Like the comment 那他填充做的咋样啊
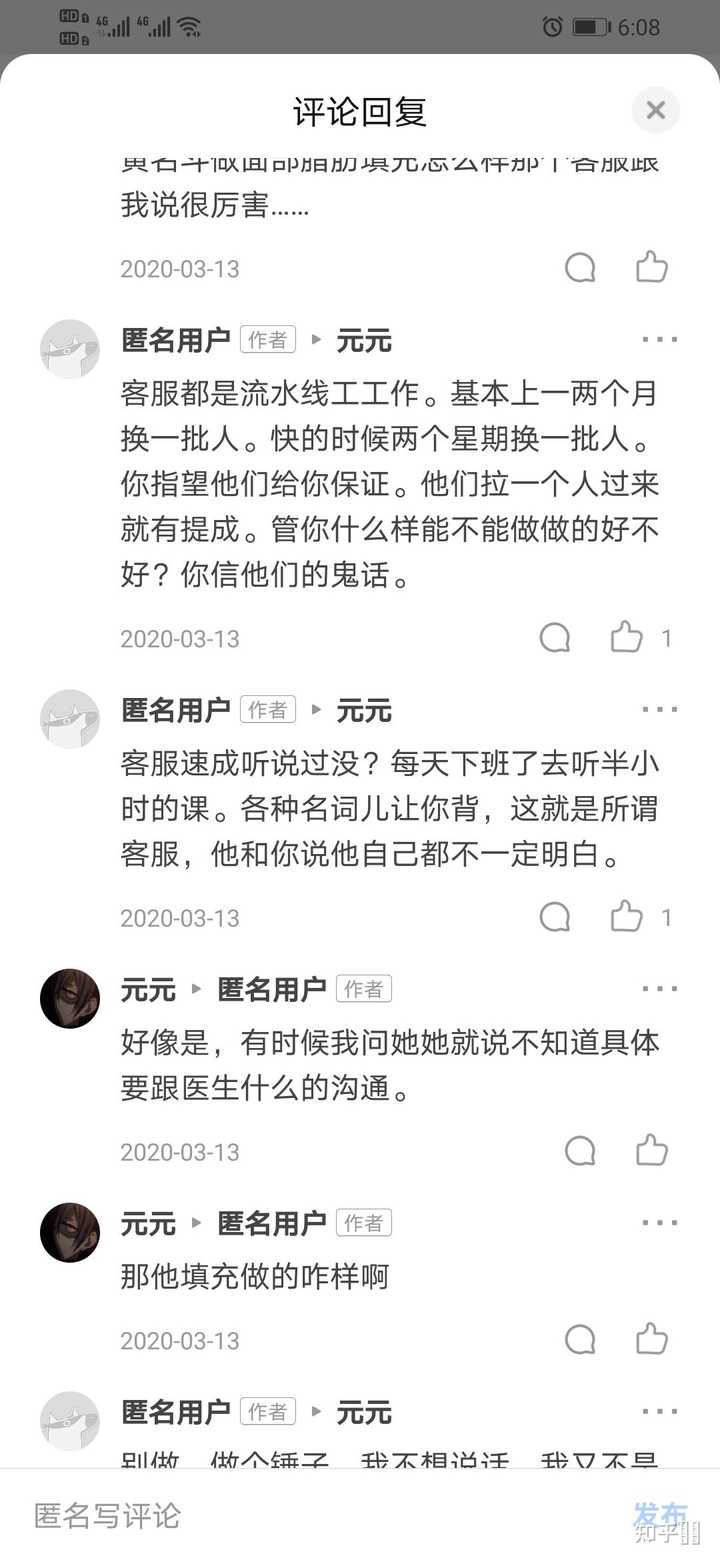720x1560 pixels. click(x=652, y=1339)
